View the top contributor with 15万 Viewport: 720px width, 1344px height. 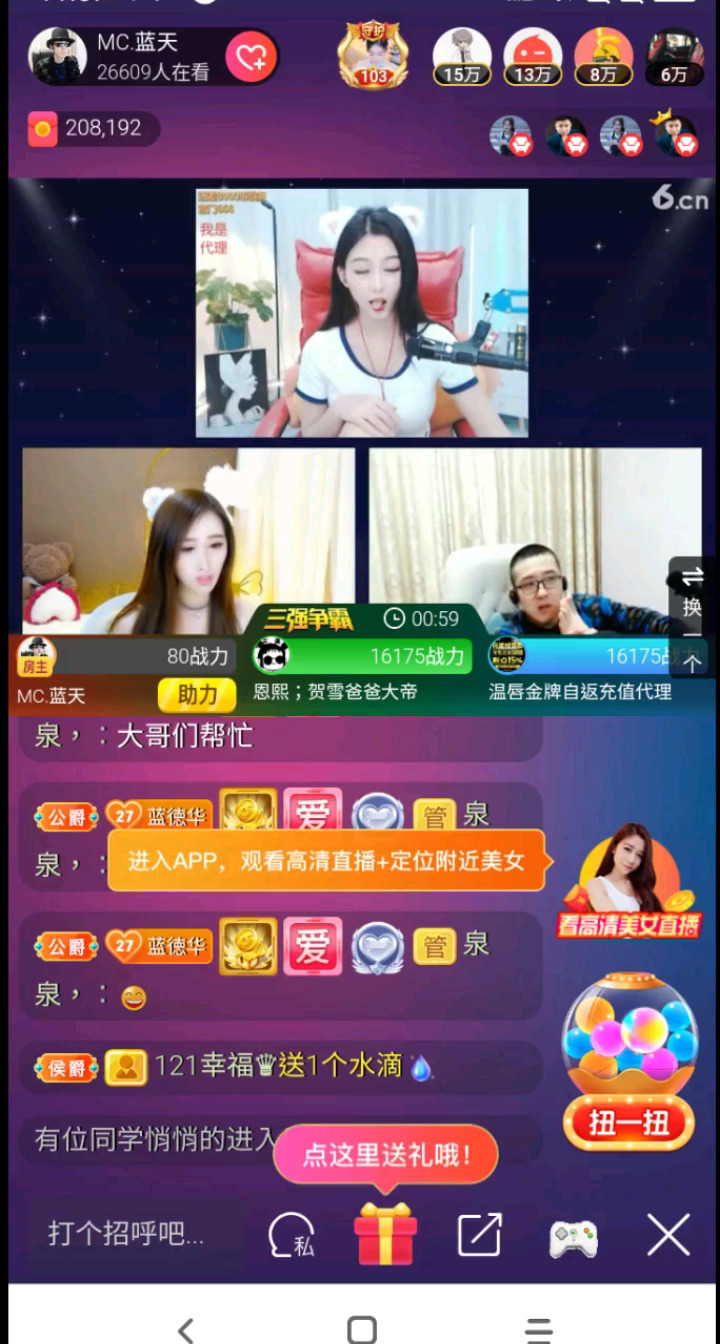click(x=461, y=56)
